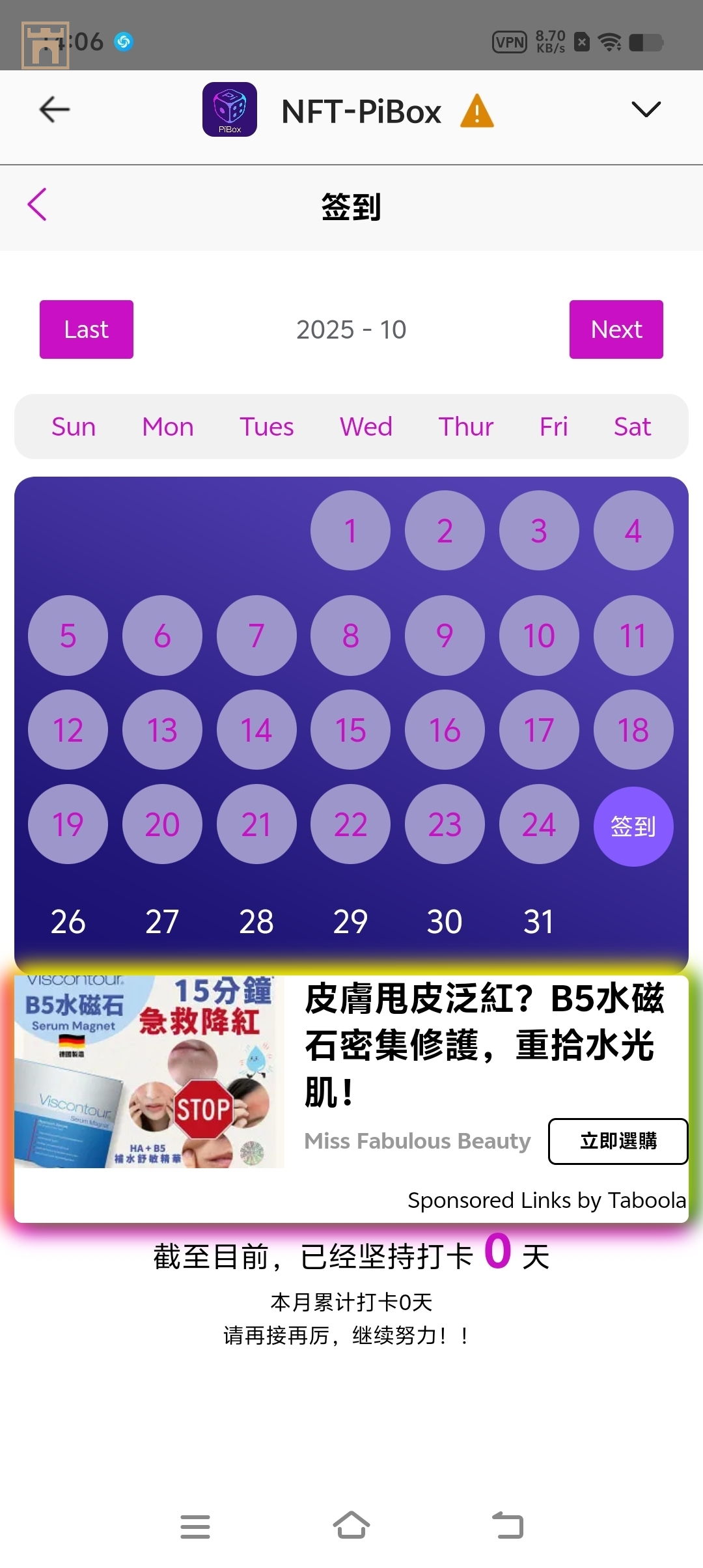Tap the 立即選購 button in the ad
Viewport: 703px width, 1568px height.
(618, 1141)
